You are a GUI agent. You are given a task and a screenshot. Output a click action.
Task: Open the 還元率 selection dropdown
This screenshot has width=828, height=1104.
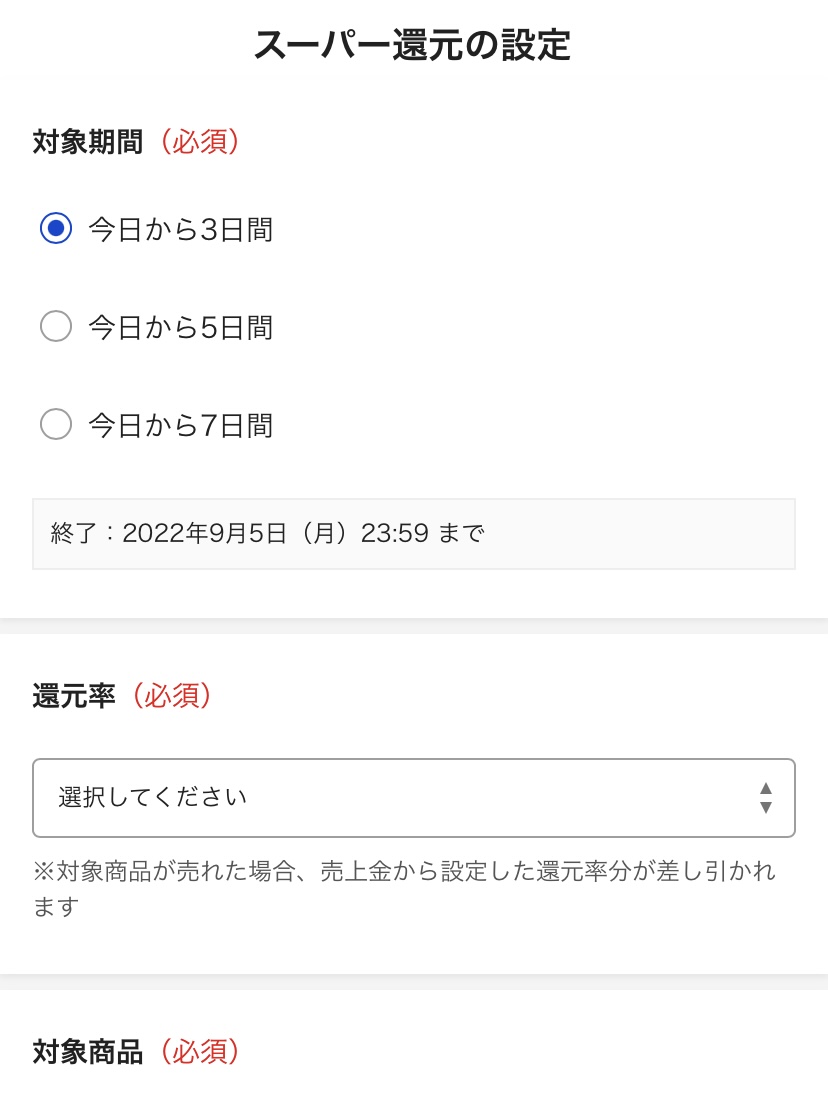tap(414, 797)
